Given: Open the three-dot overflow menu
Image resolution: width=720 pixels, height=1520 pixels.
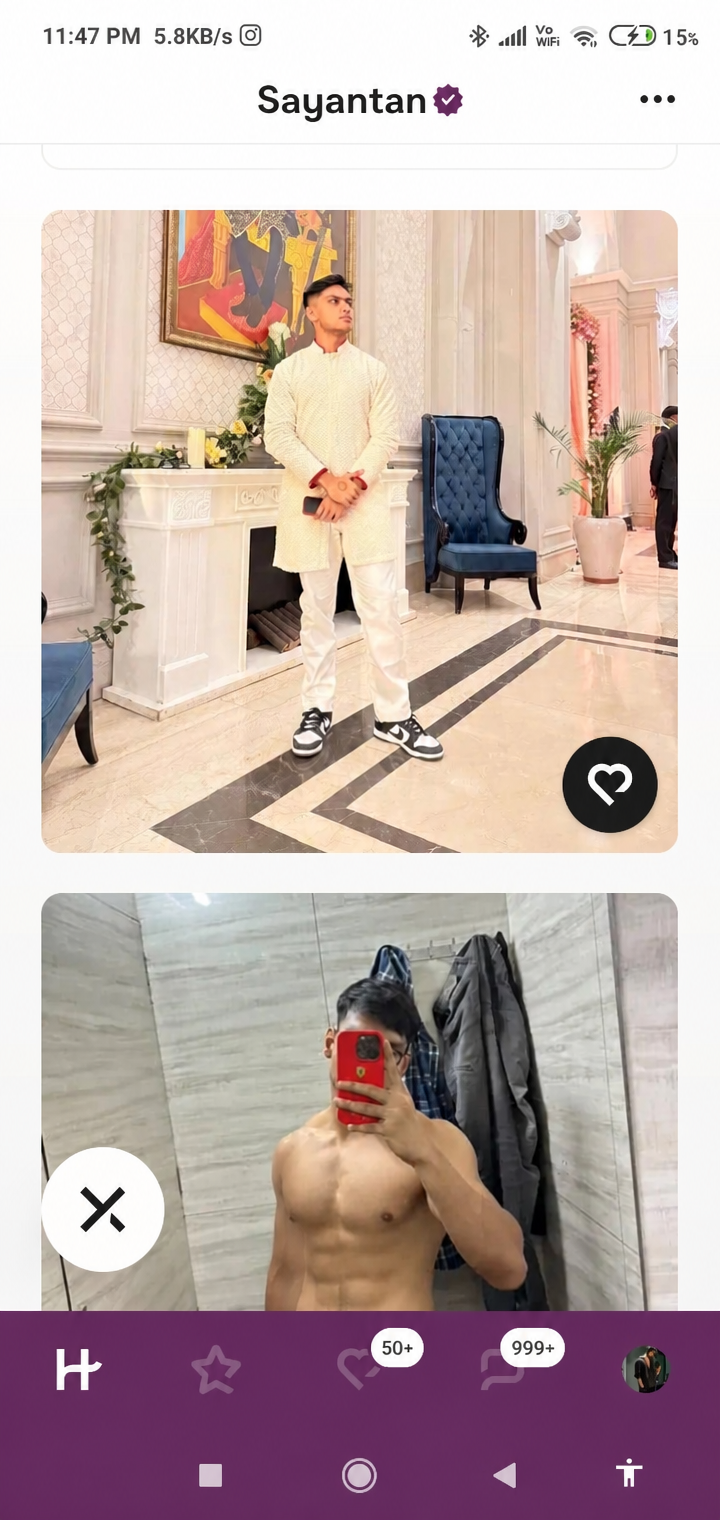Looking at the screenshot, I should (x=657, y=99).
